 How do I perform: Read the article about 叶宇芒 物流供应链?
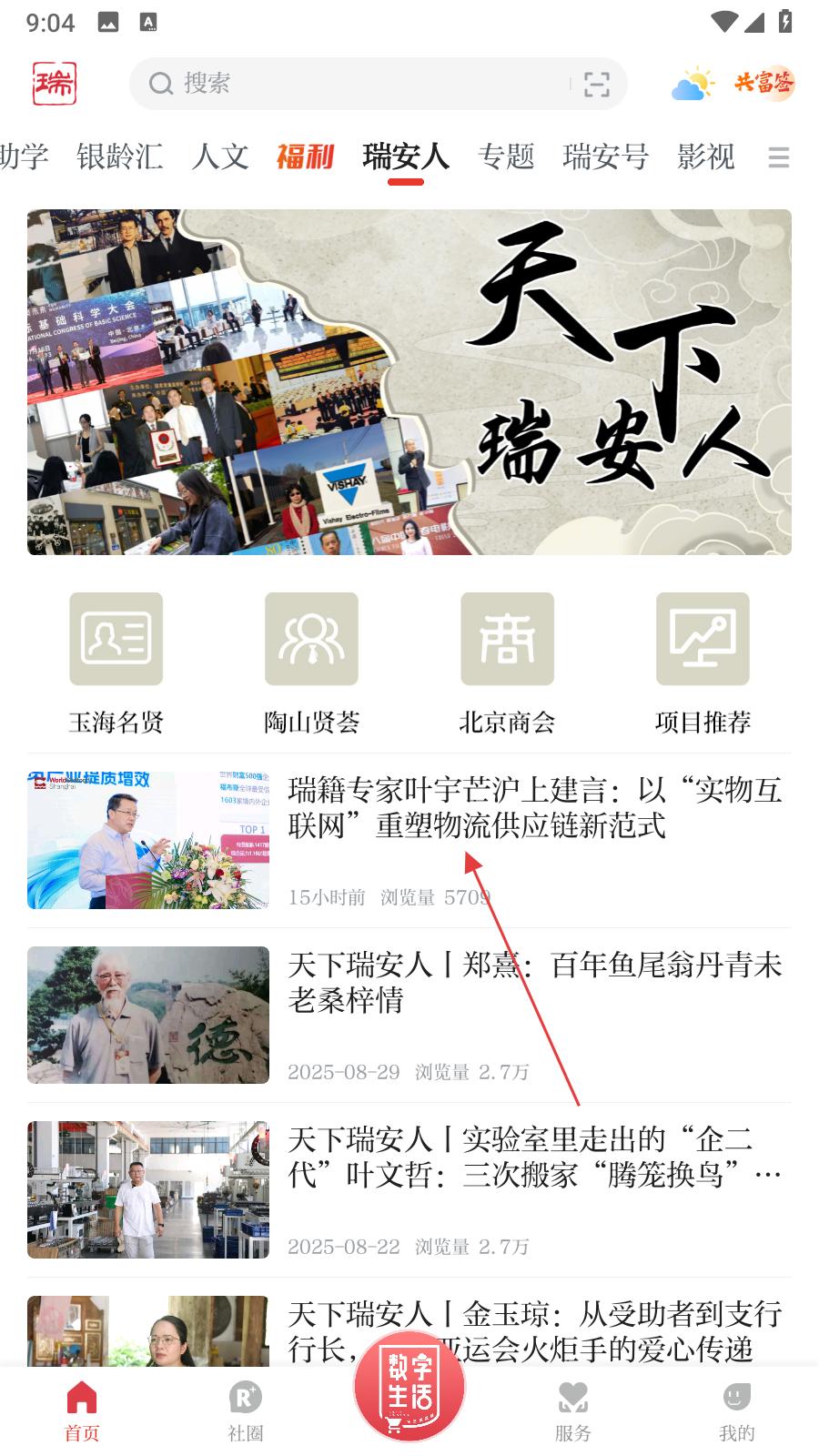pyautogui.click(x=535, y=808)
